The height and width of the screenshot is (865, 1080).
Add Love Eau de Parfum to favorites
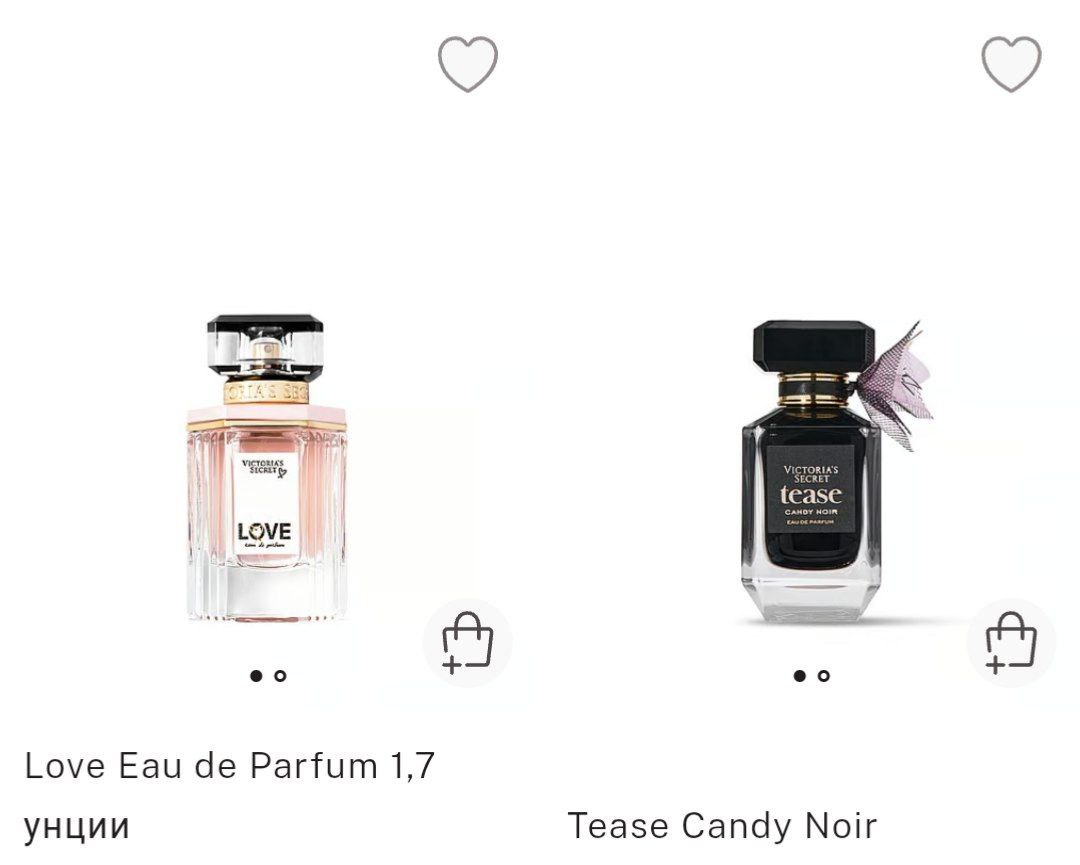coord(467,64)
